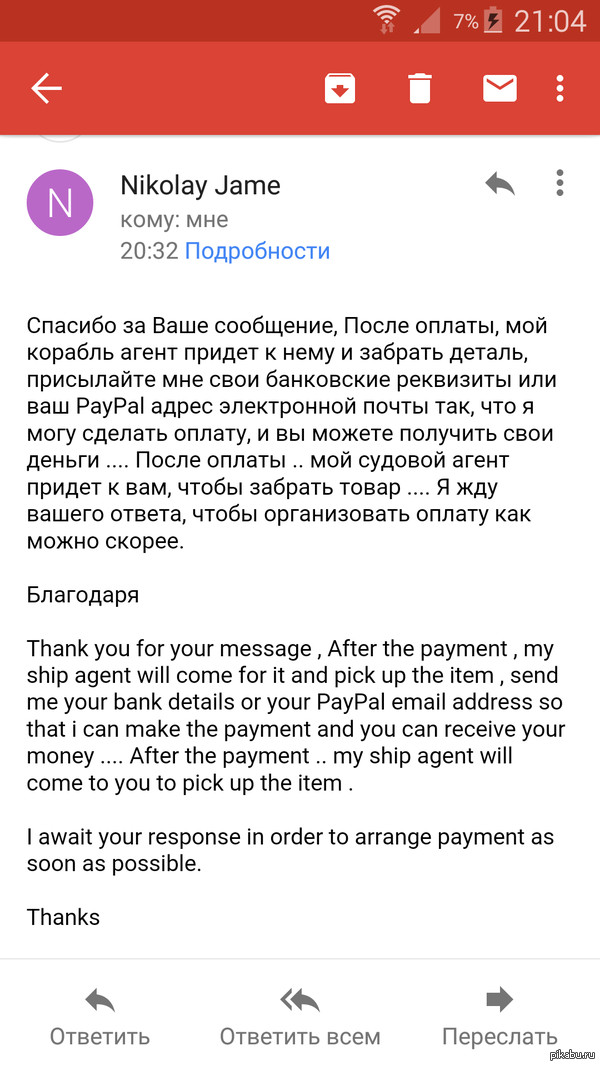Open the app bar overflow menu

tap(560, 89)
